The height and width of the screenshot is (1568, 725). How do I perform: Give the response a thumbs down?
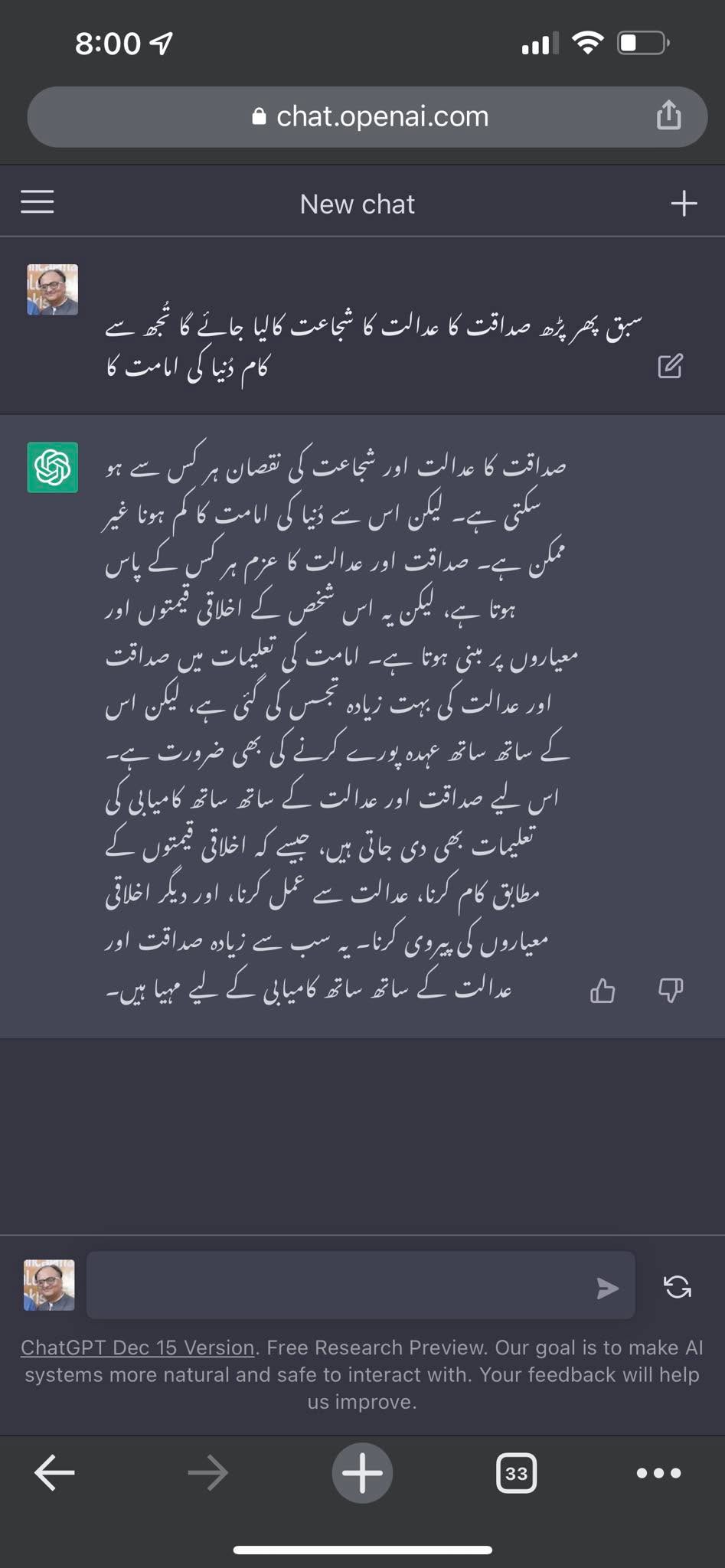click(x=671, y=991)
